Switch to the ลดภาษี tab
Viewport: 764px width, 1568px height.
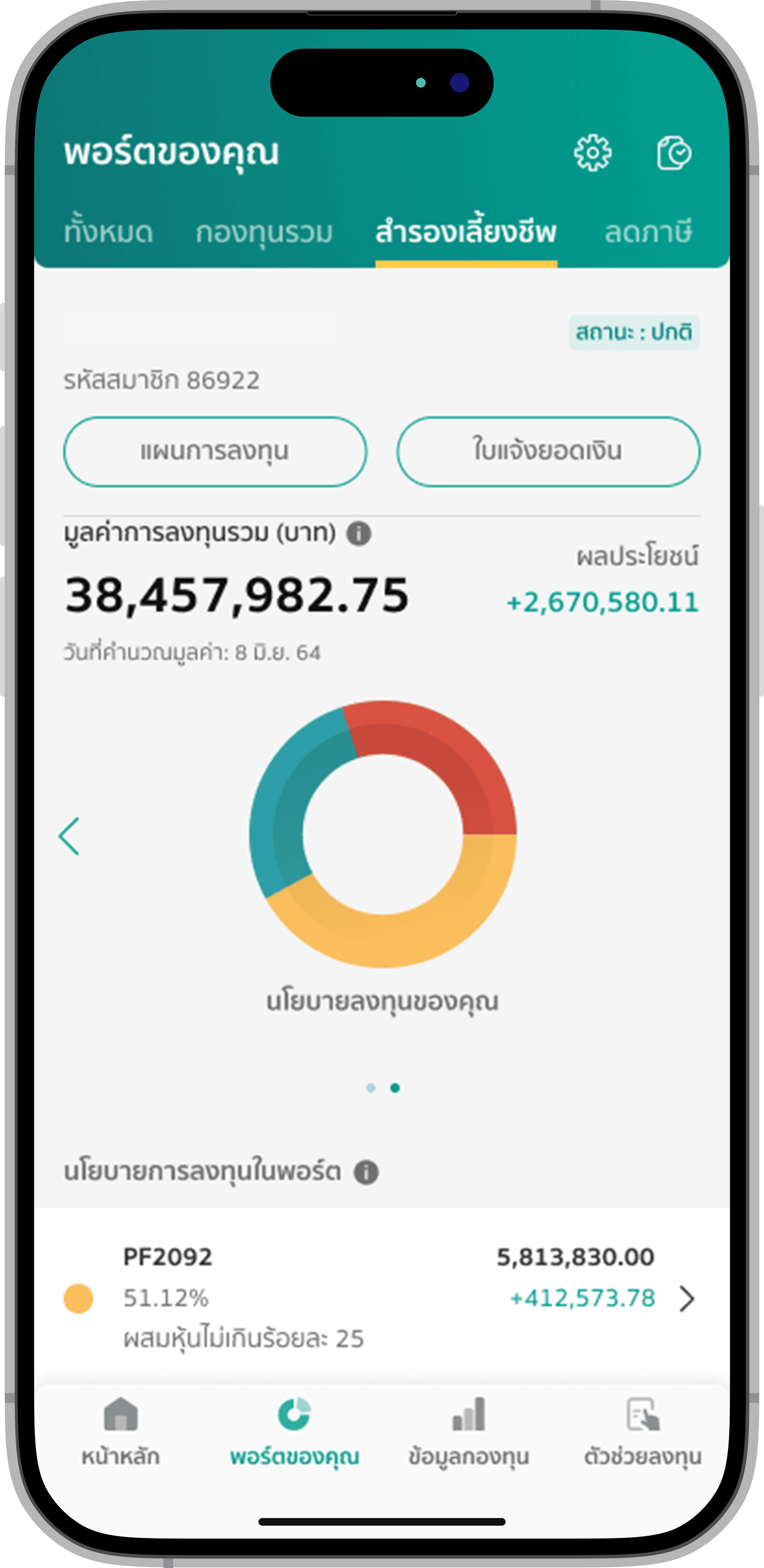pos(648,233)
